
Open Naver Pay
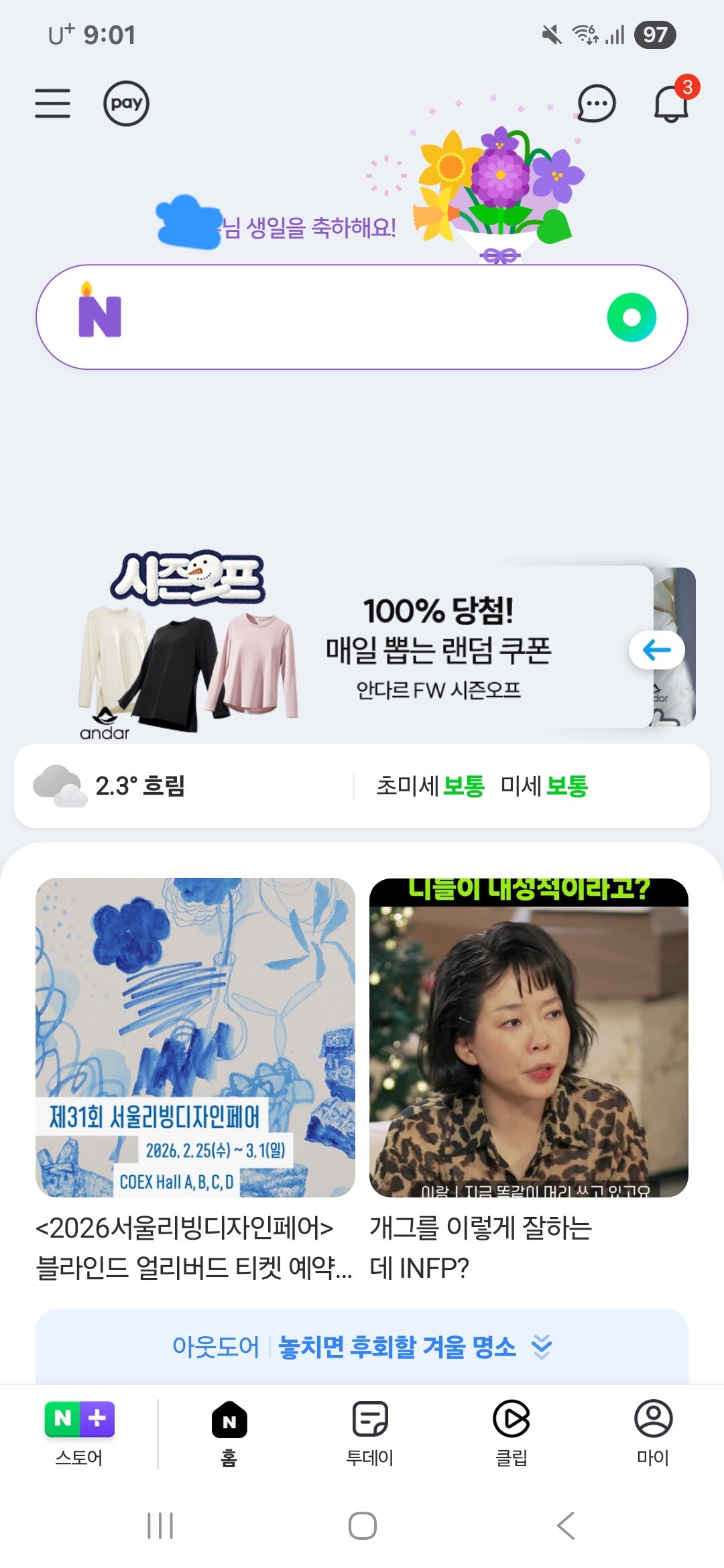click(126, 103)
